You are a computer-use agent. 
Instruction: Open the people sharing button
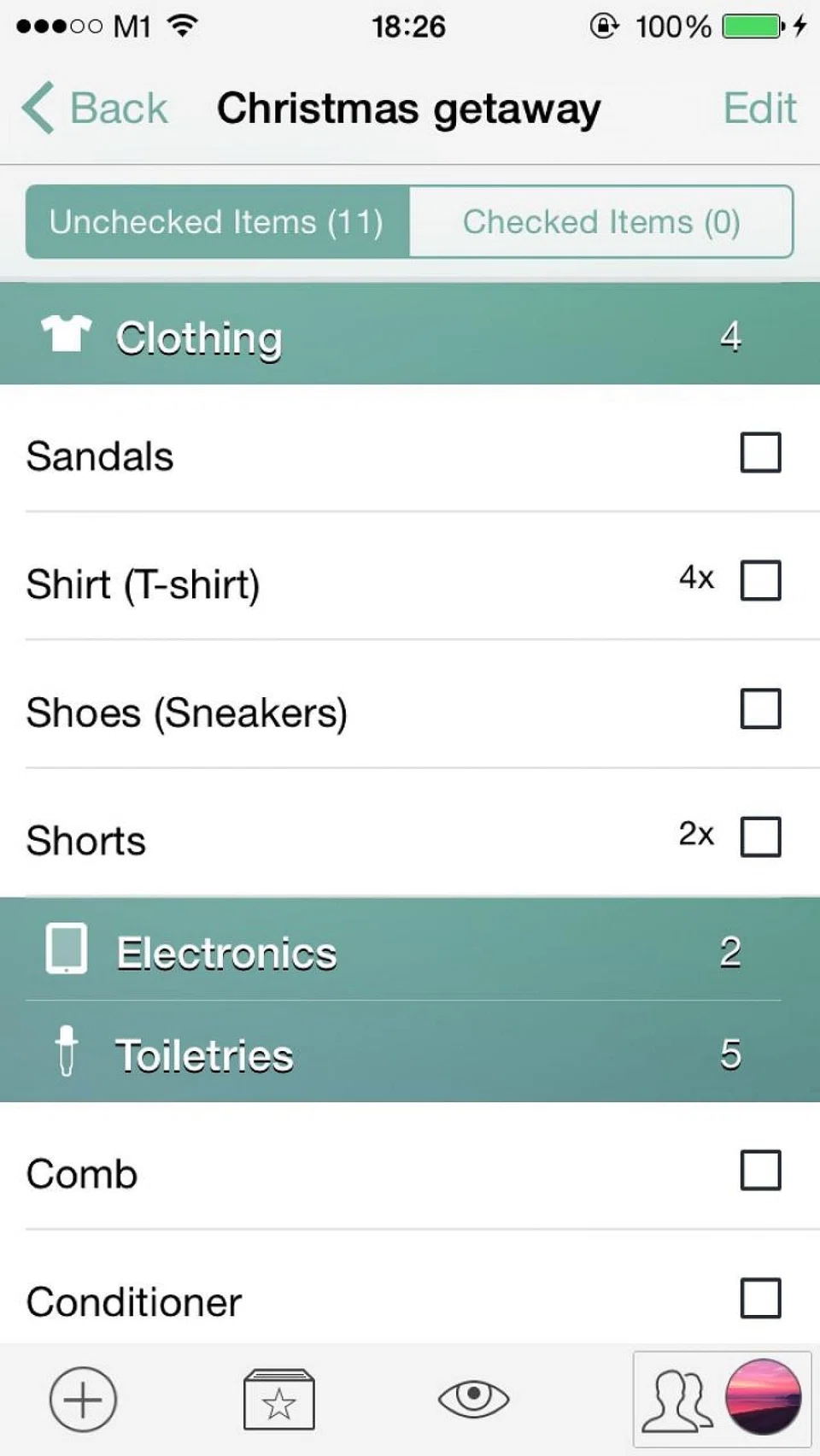(x=678, y=1400)
